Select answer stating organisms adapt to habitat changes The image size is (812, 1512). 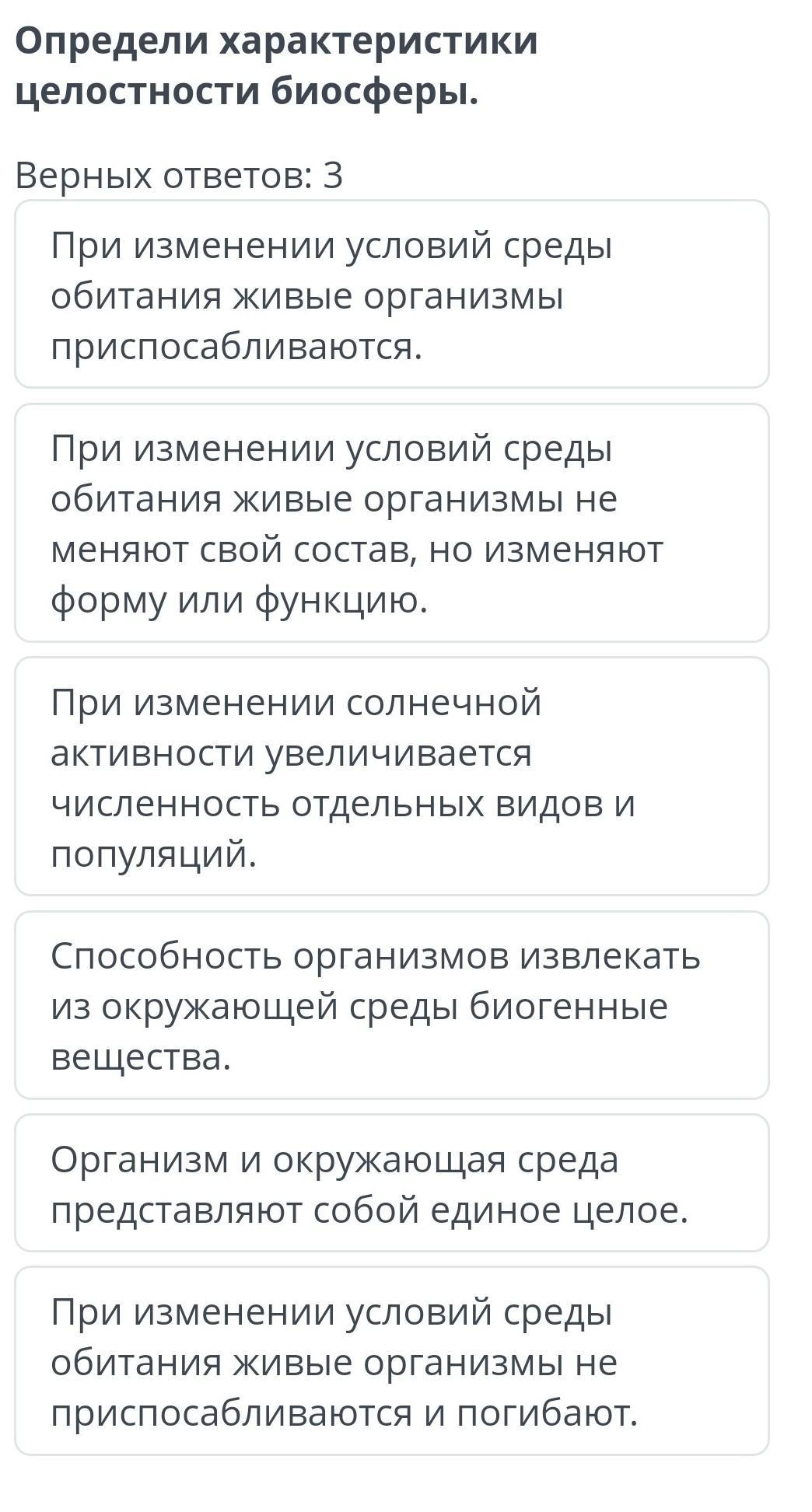[392, 294]
